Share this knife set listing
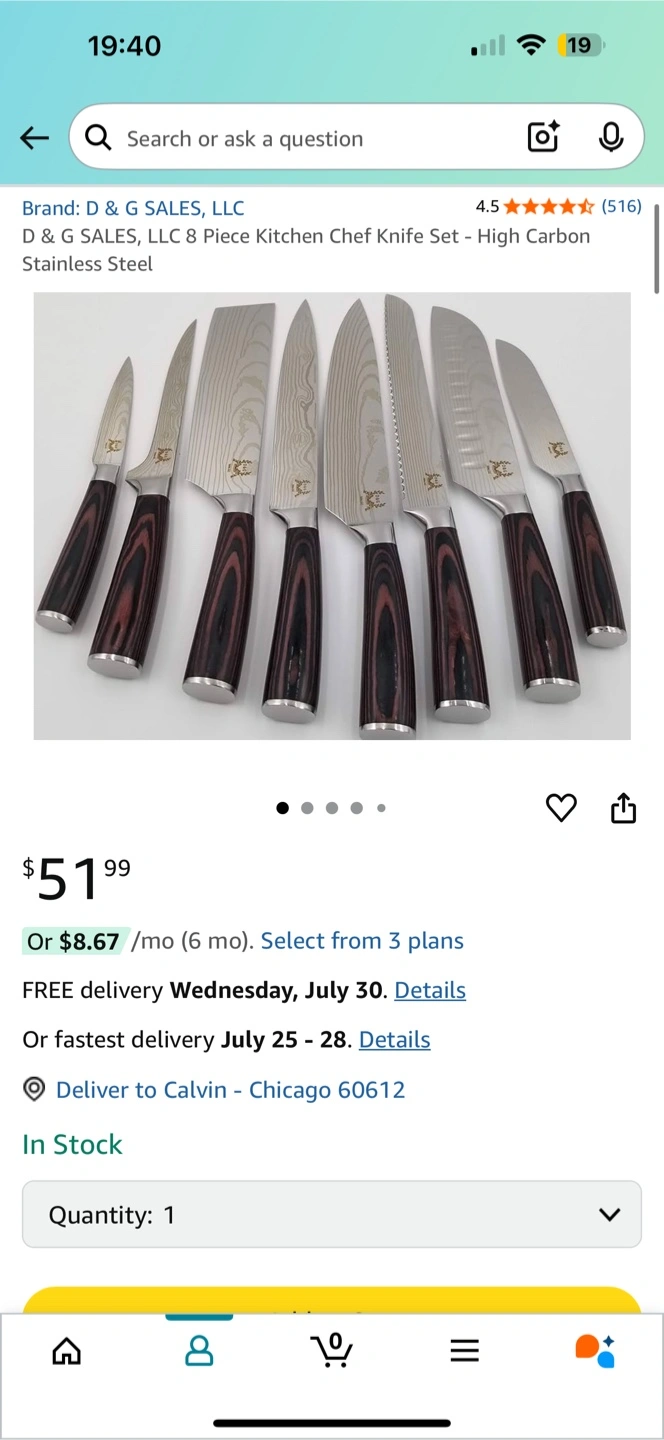Image resolution: width=664 pixels, height=1440 pixels. pyautogui.click(x=623, y=807)
